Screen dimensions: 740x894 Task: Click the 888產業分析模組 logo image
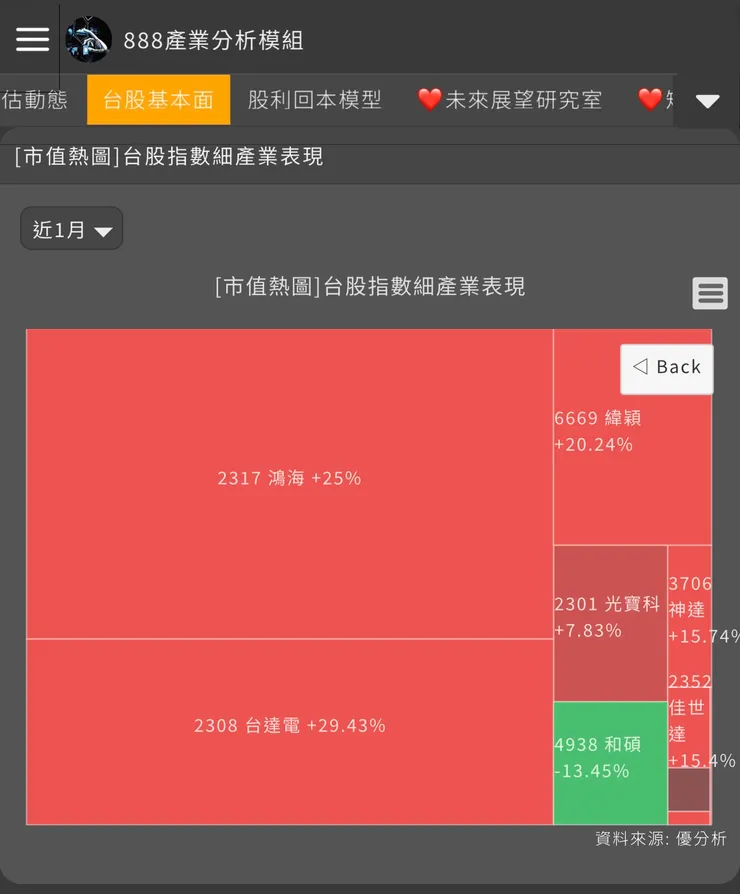pyautogui.click(x=88, y=38)
